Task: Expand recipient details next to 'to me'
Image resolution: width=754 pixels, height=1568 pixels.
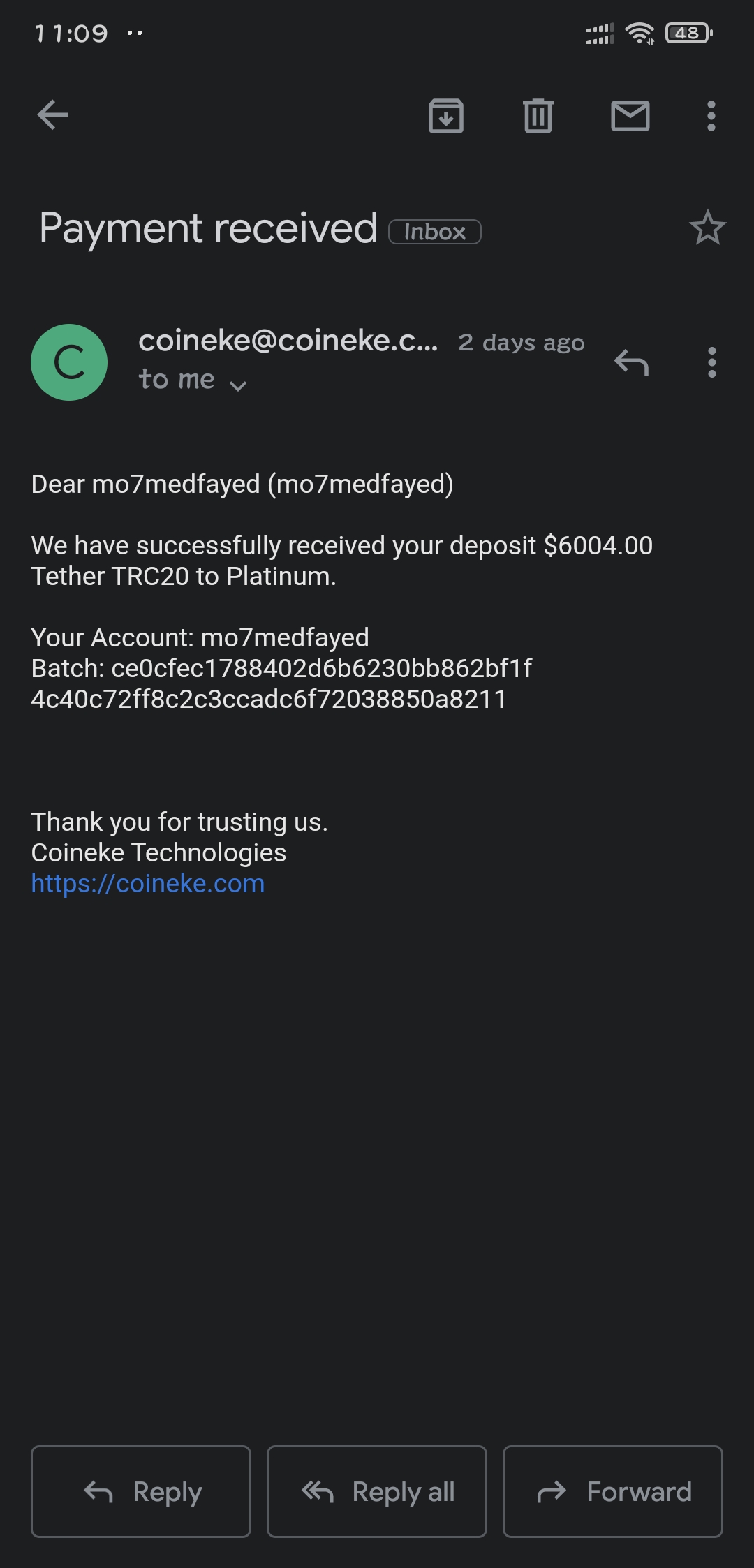Action: tap(238, 385)
